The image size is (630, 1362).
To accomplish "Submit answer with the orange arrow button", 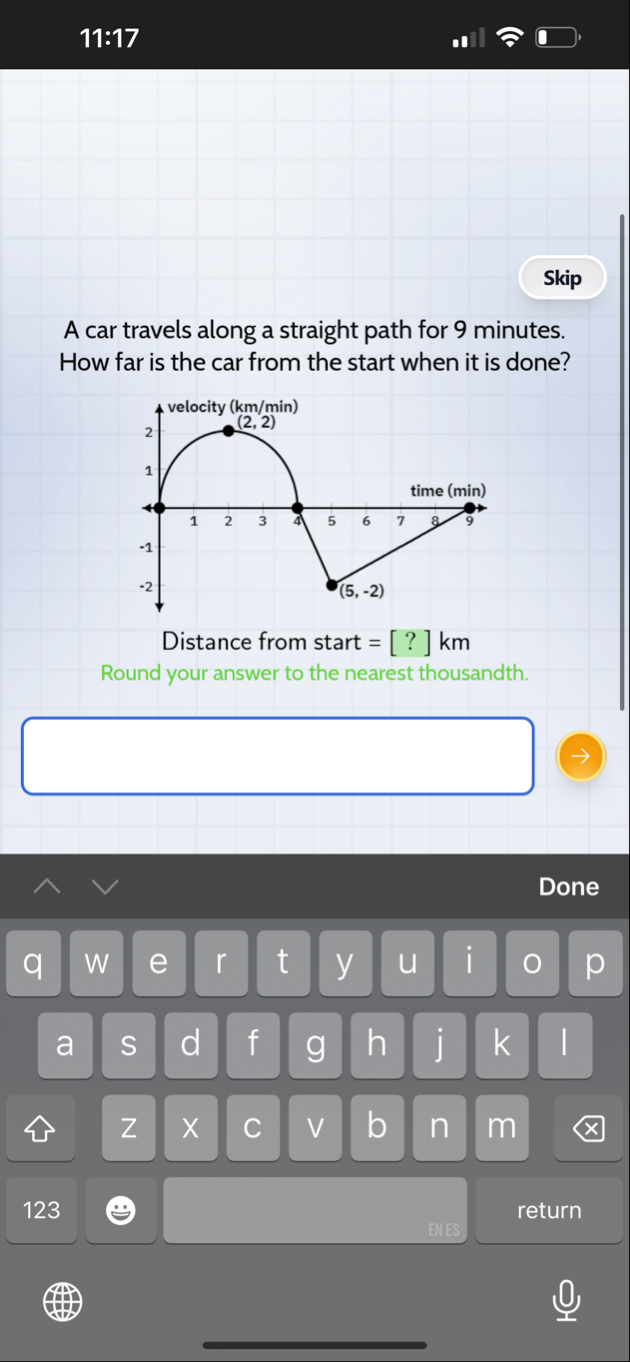I will tap(581, 757).
